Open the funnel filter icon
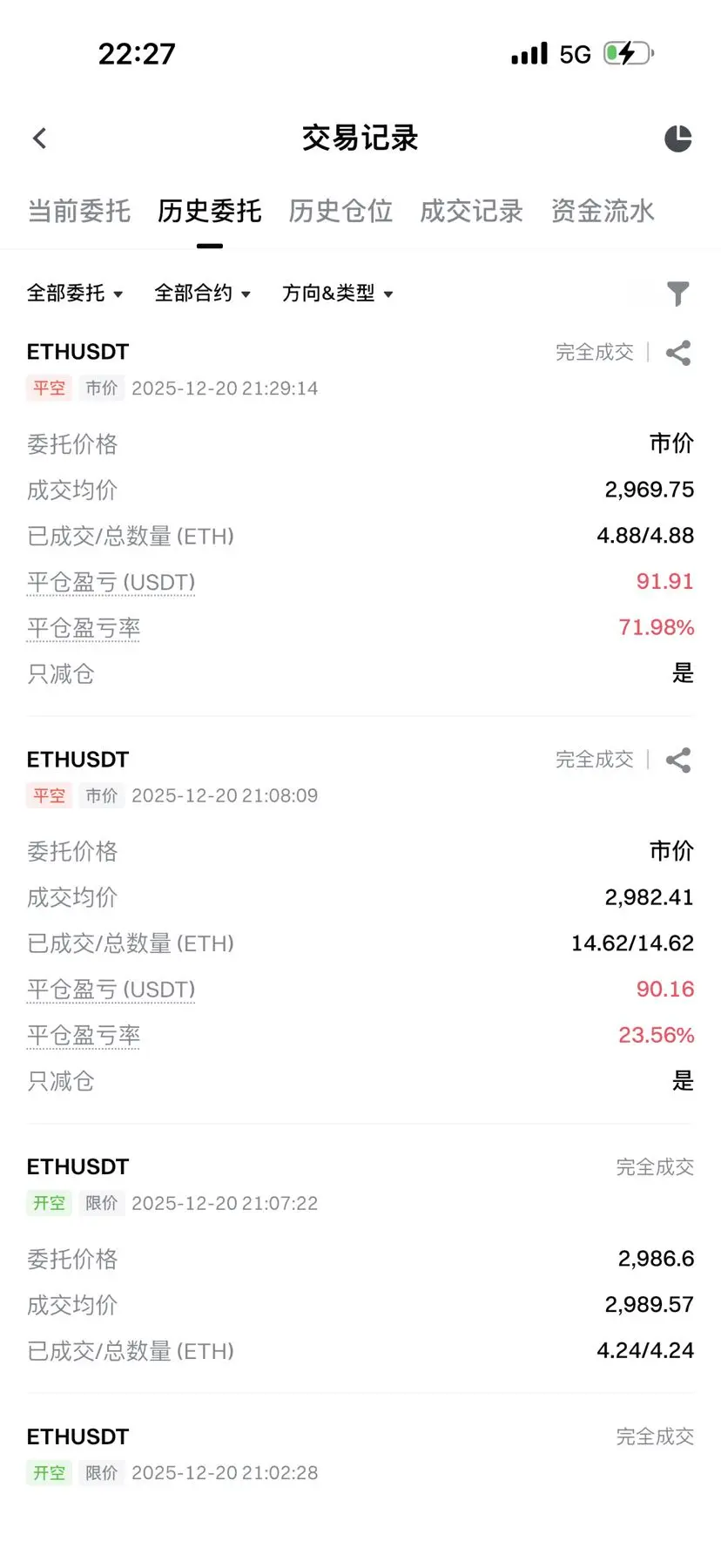 677,294
